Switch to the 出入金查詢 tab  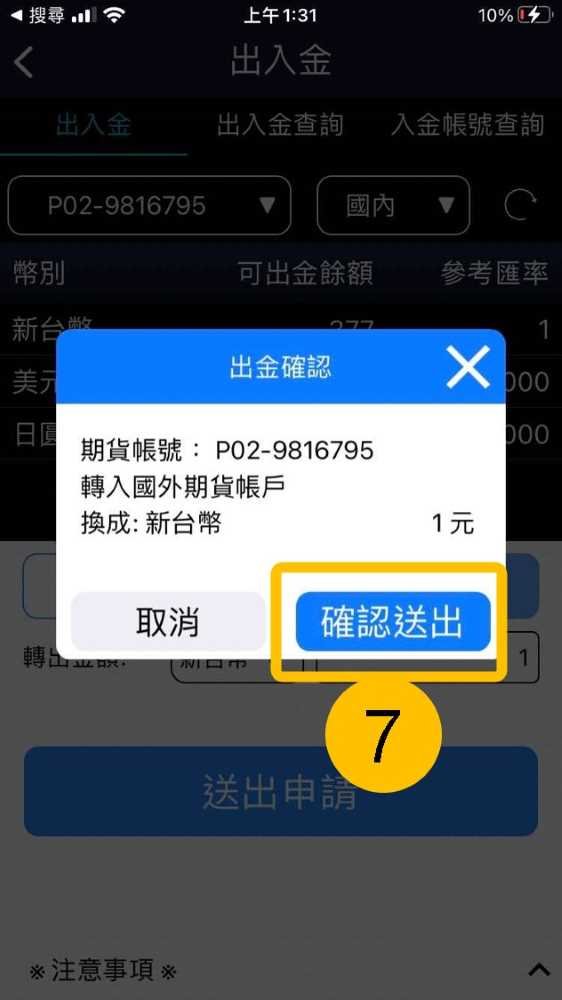[x=281, y=125]
